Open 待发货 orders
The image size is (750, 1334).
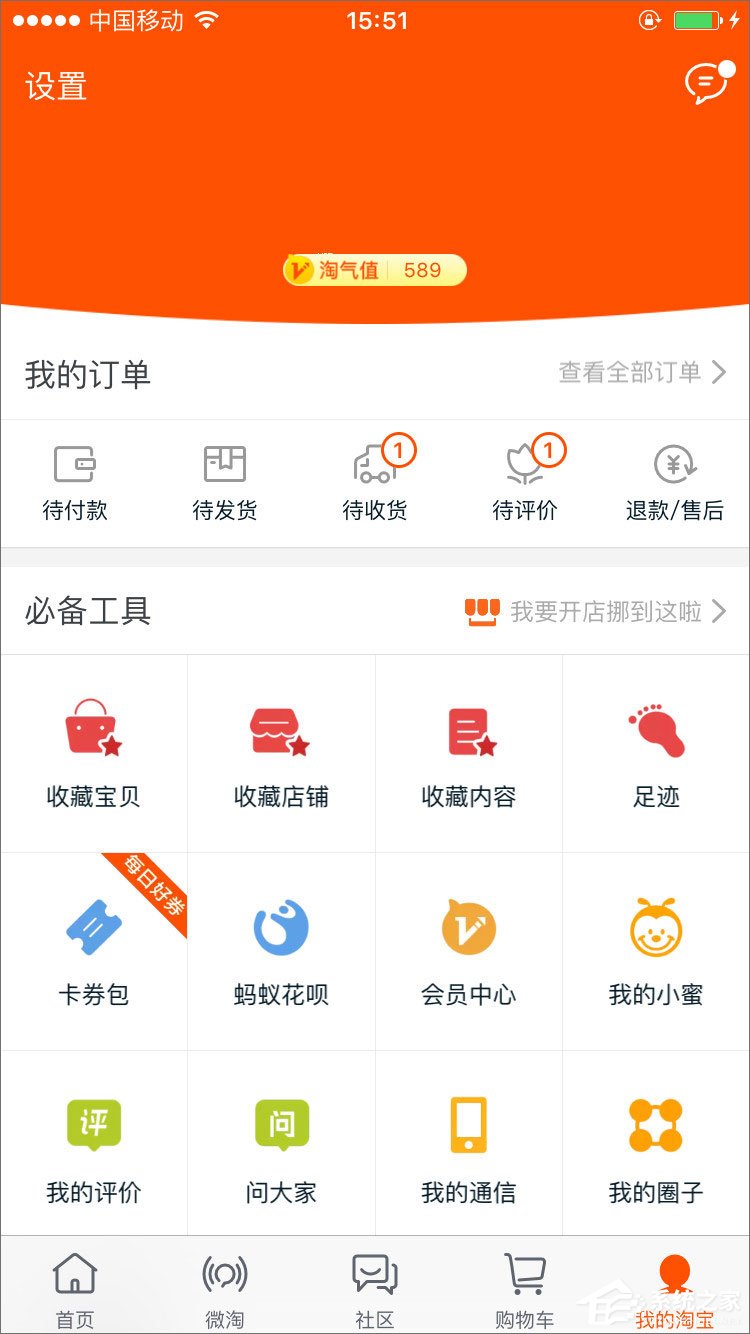click(x=225, y=483)
